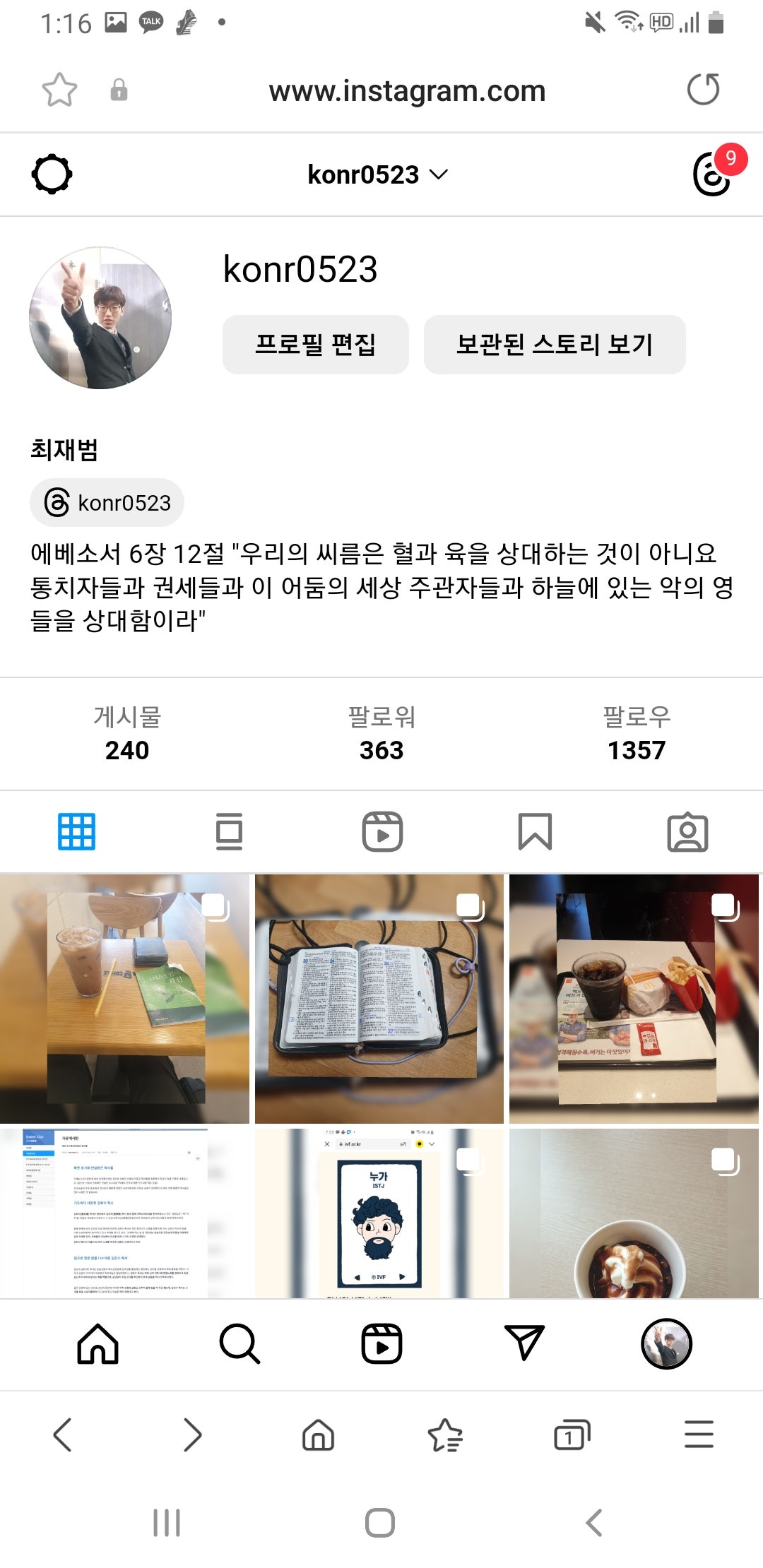Switch to the saved bookmarks tab
The width and height of the screenshot is (763, 1568).
point(535,831)
